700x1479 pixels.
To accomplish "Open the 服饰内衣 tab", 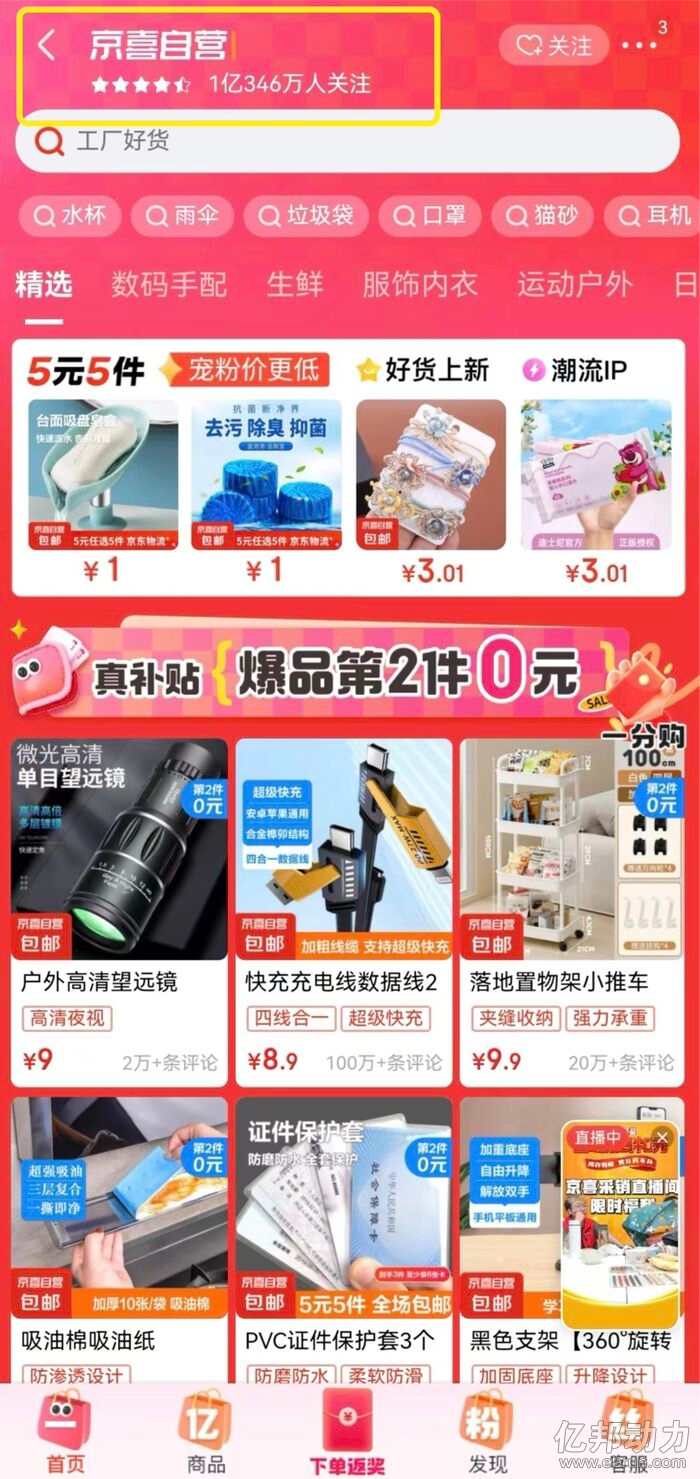I will point(419,285).
